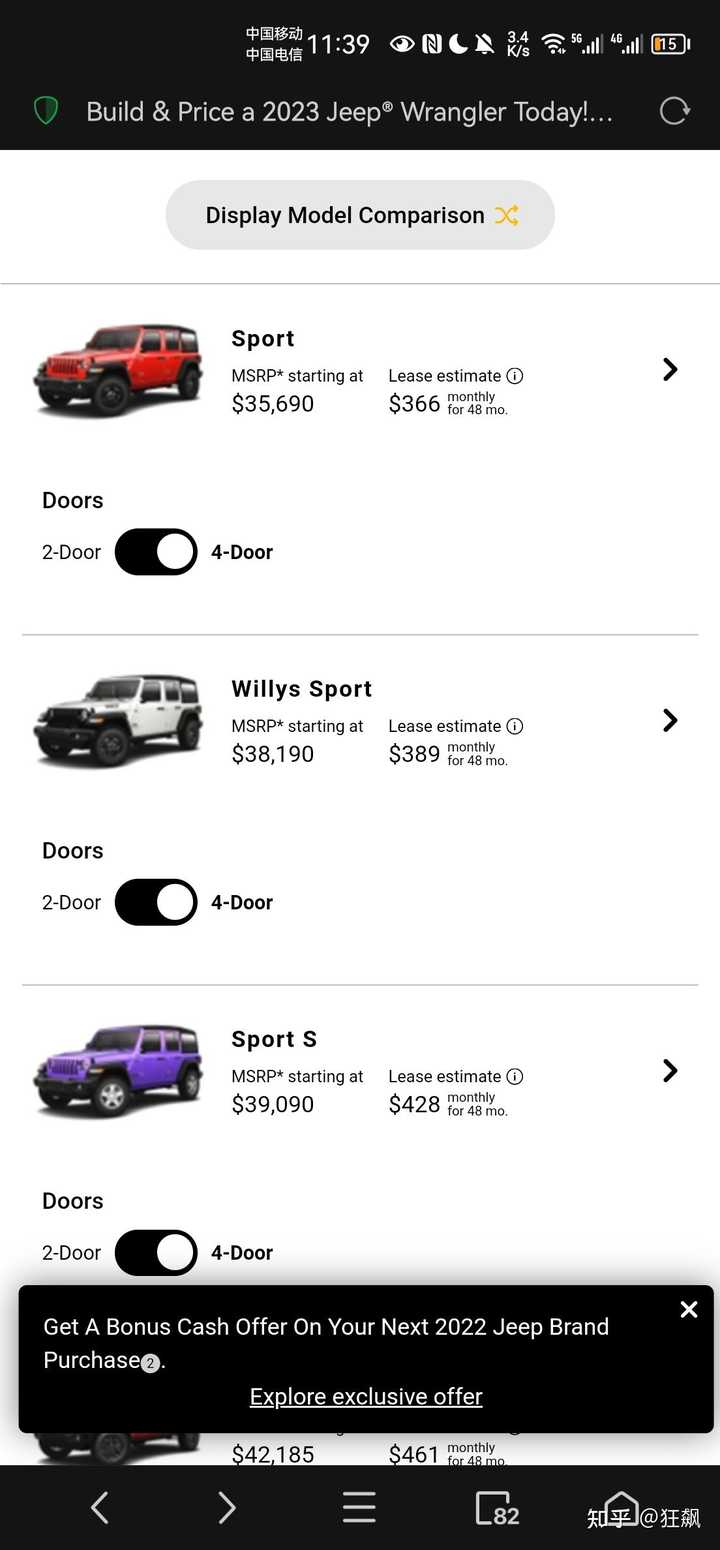This screenshot has width=720, height=1550.
Task: View the 82 open browser tabs
Action: pyautogui.click(x=497, y=1507)
